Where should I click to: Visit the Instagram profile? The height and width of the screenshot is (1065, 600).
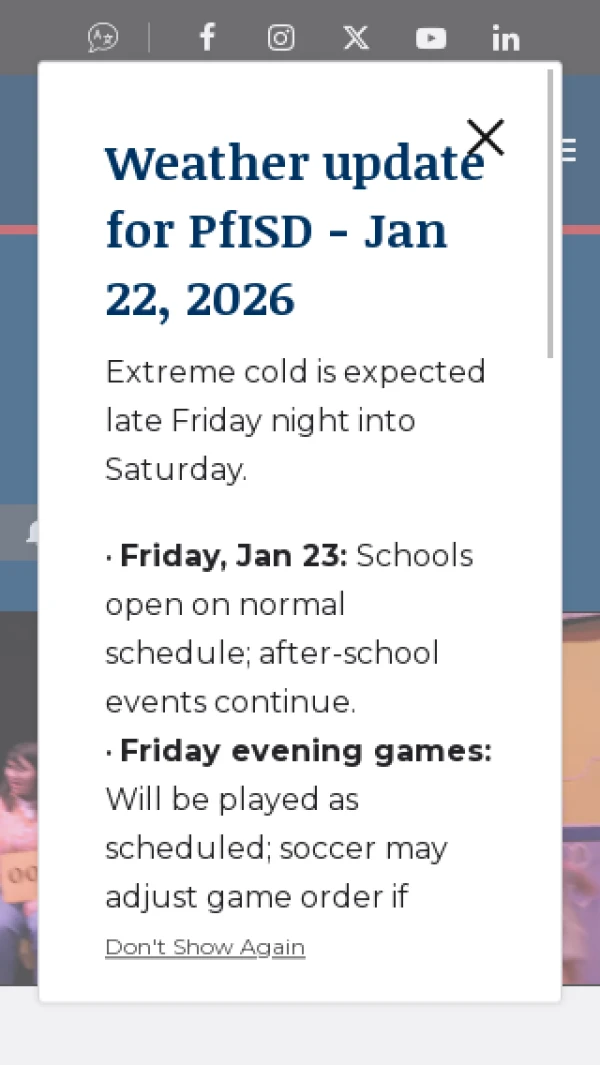(281, 38)
